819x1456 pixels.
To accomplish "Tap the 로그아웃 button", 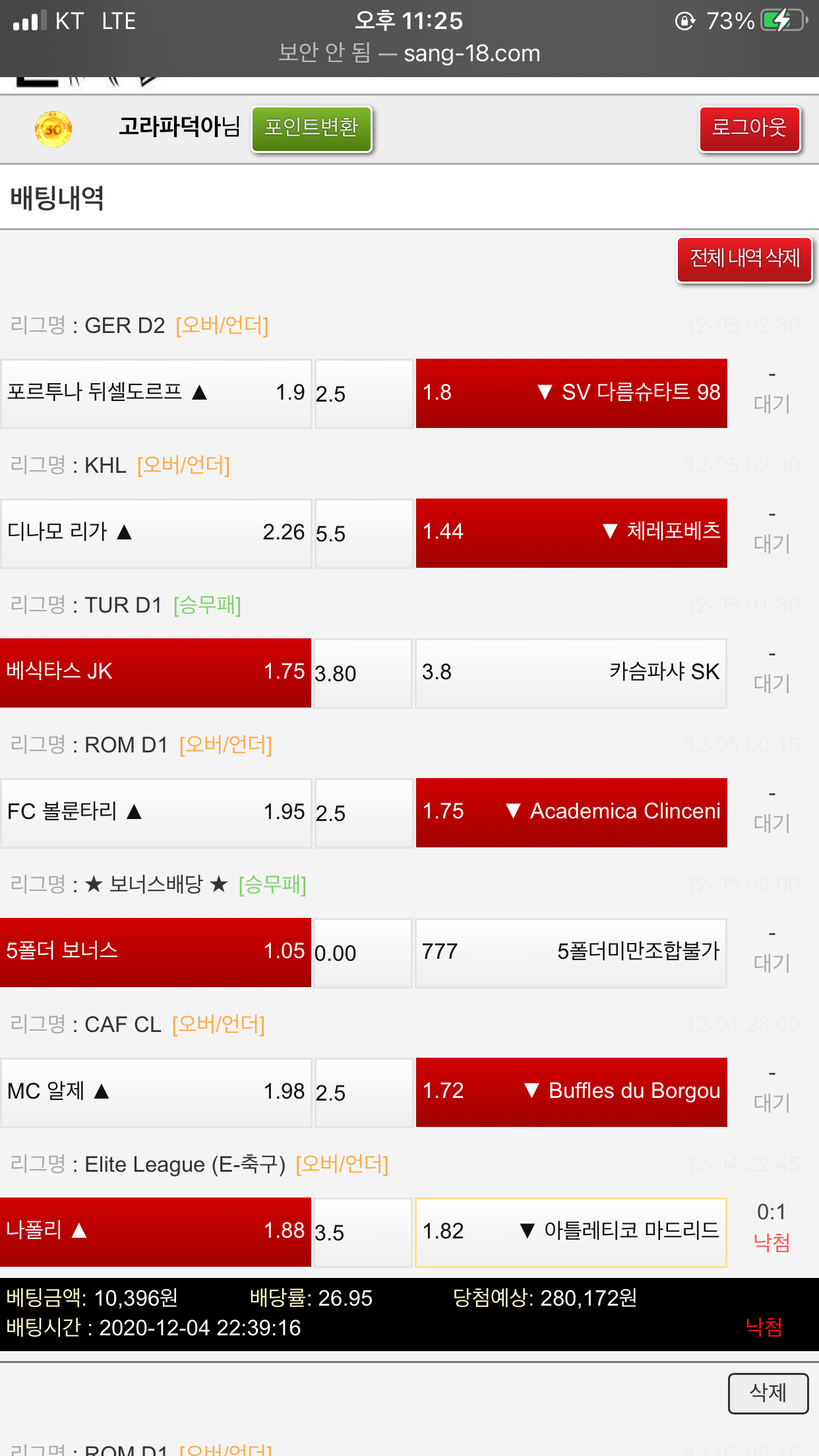I will pos(750,128).
